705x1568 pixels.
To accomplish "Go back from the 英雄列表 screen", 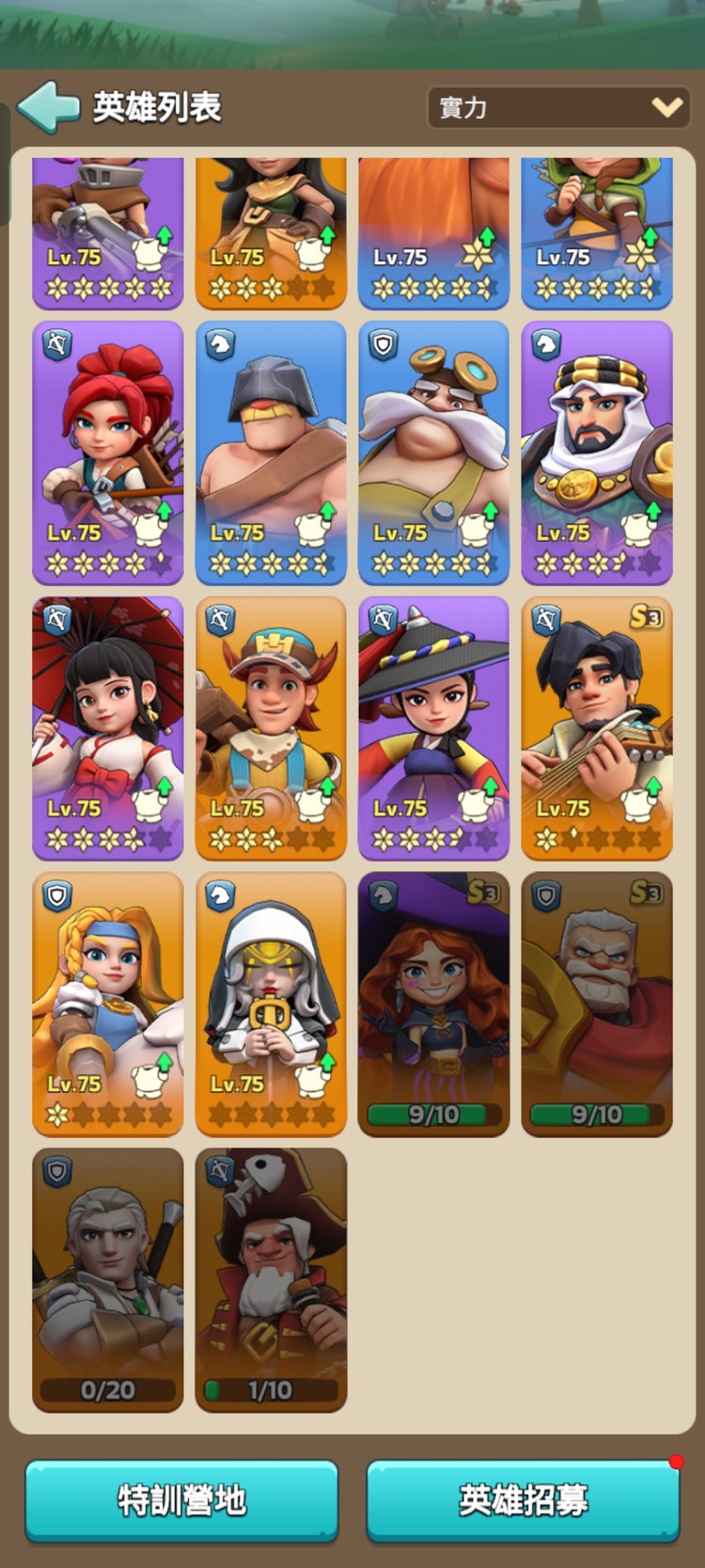I will (47, 106).
